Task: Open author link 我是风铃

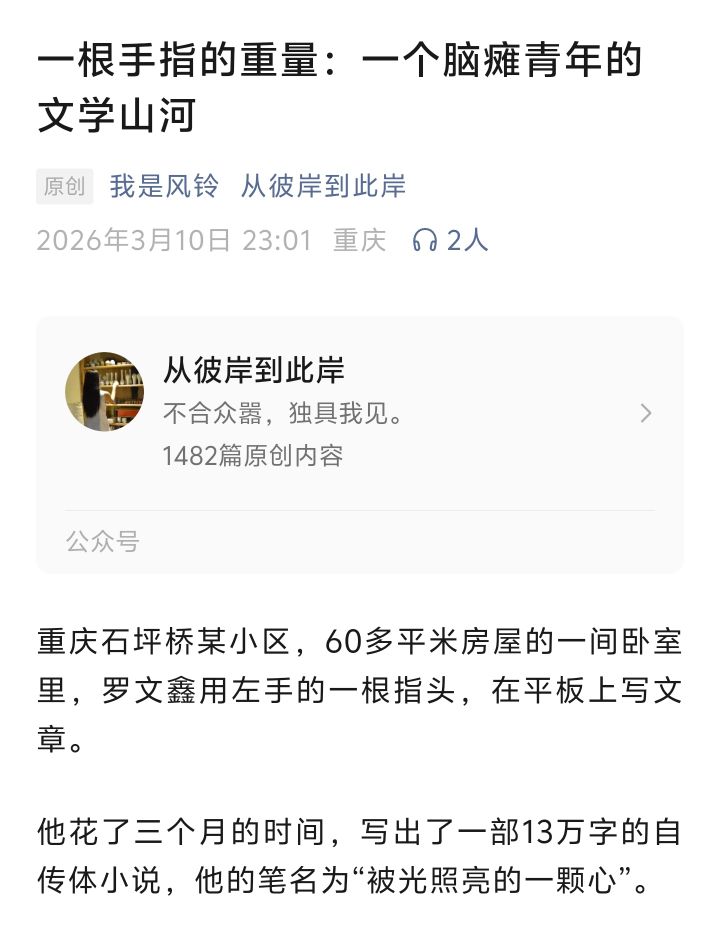Action: coord(163,186)
